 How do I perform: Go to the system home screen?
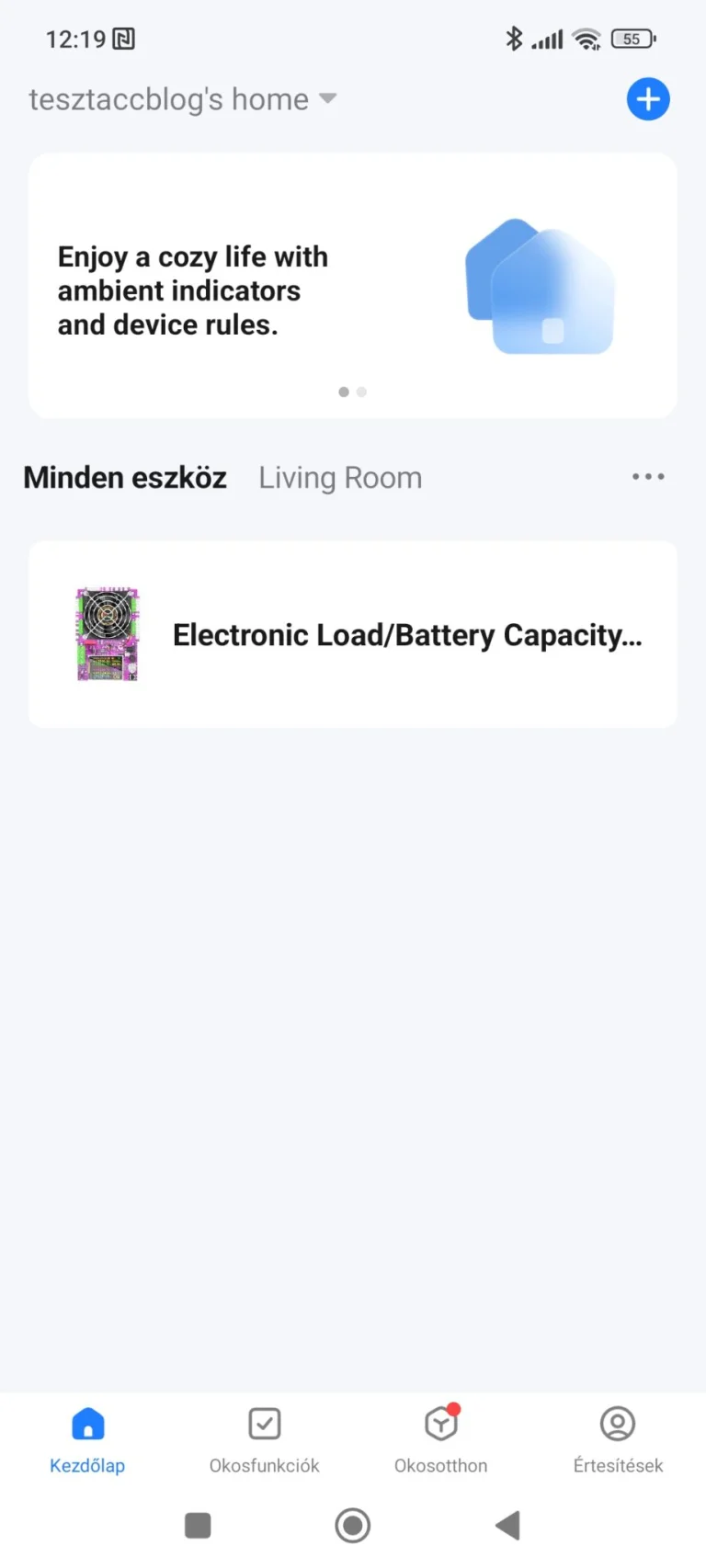click(352, 1526)
